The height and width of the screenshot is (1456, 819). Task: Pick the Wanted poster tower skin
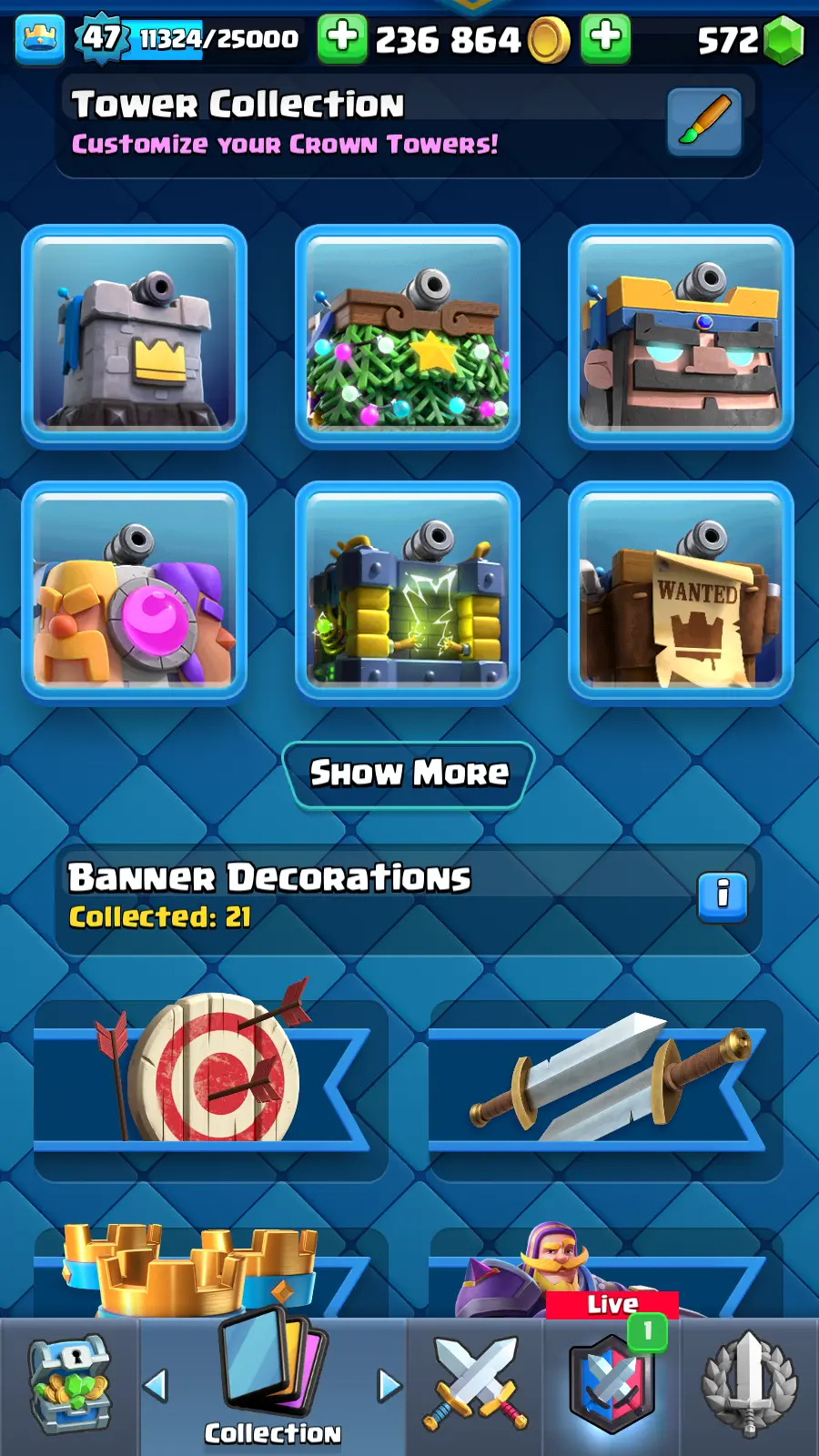click(681, 592)
